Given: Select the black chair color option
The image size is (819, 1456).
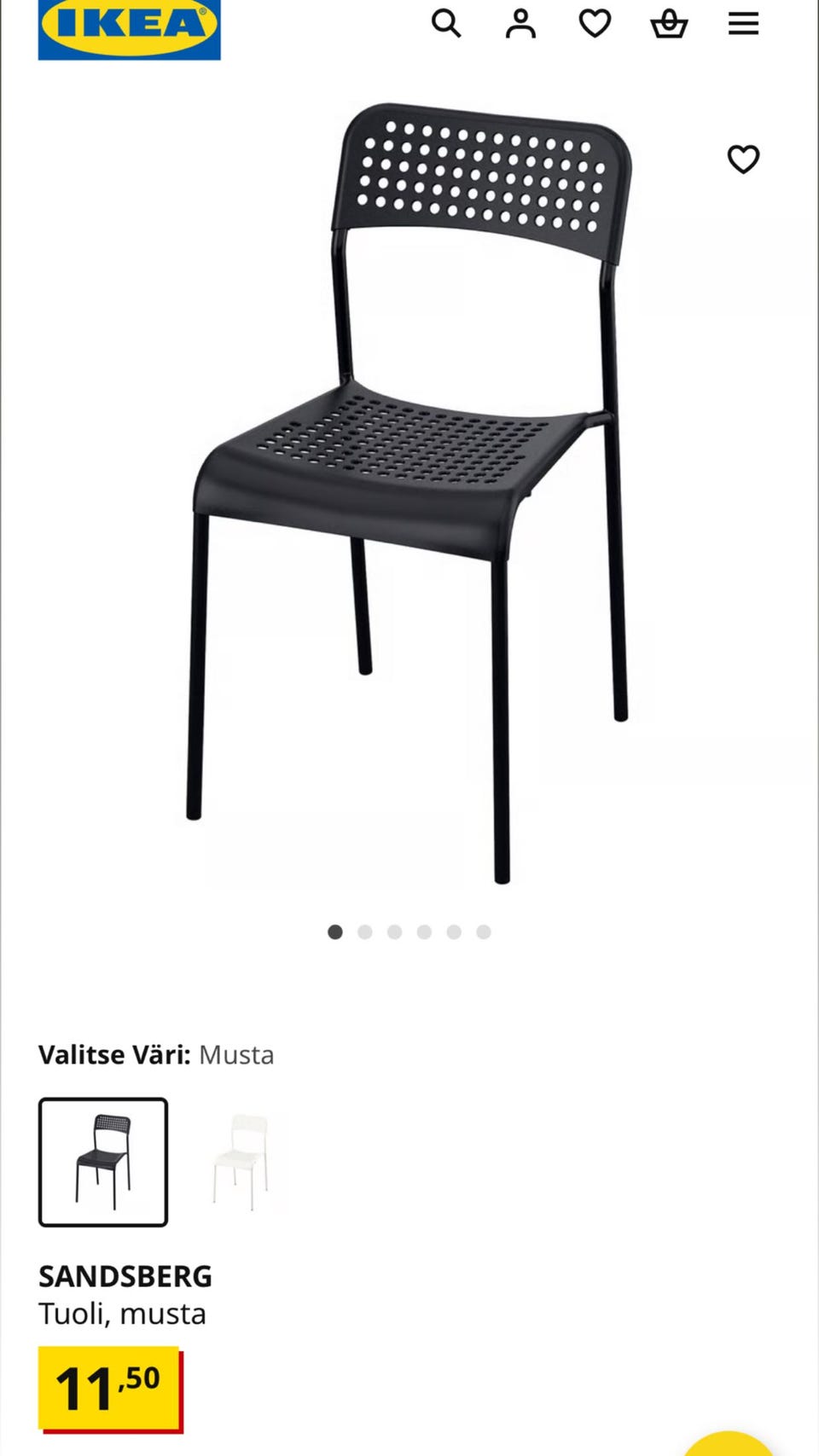Looking at the screenshot, I should click(103, 1162).
